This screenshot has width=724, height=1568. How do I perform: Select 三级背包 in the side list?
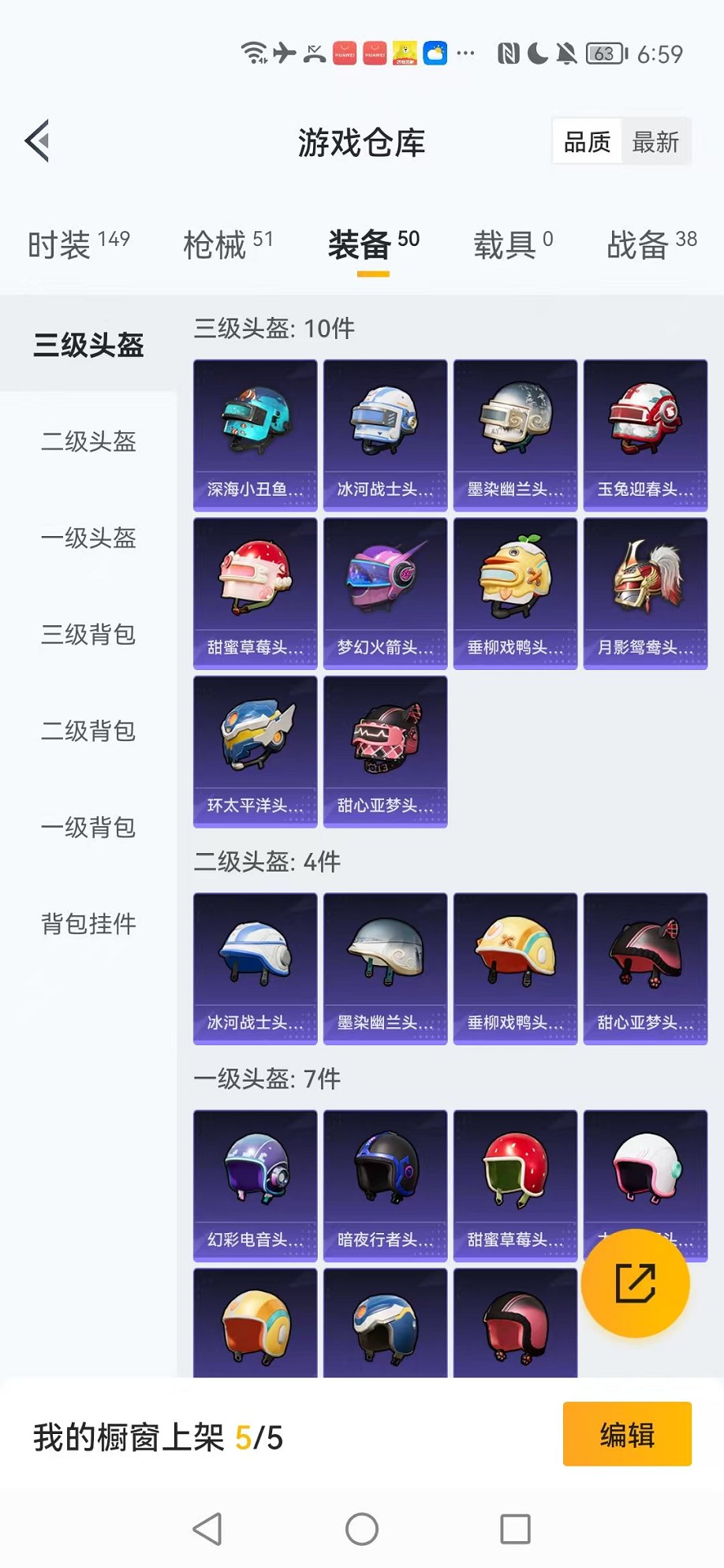tap(88, 635)
